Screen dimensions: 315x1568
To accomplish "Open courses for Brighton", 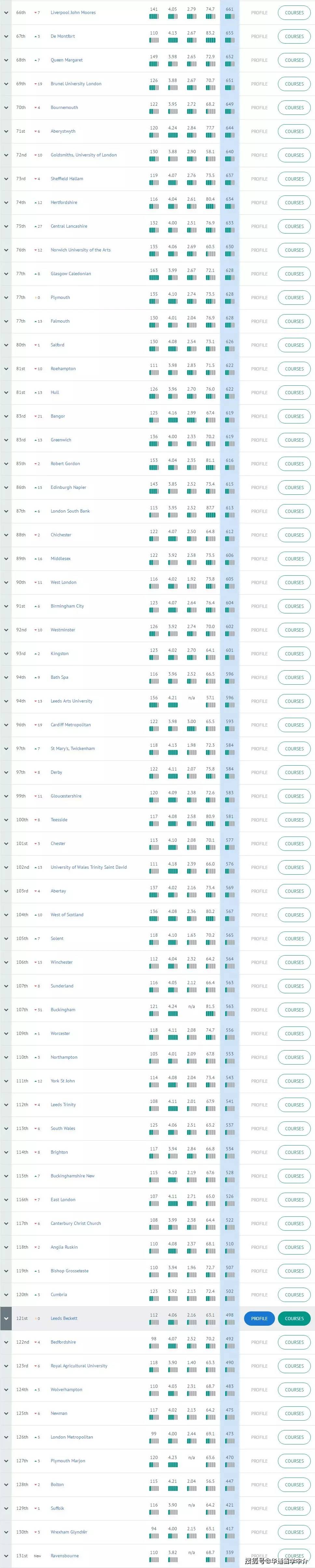I will 294,1152.
